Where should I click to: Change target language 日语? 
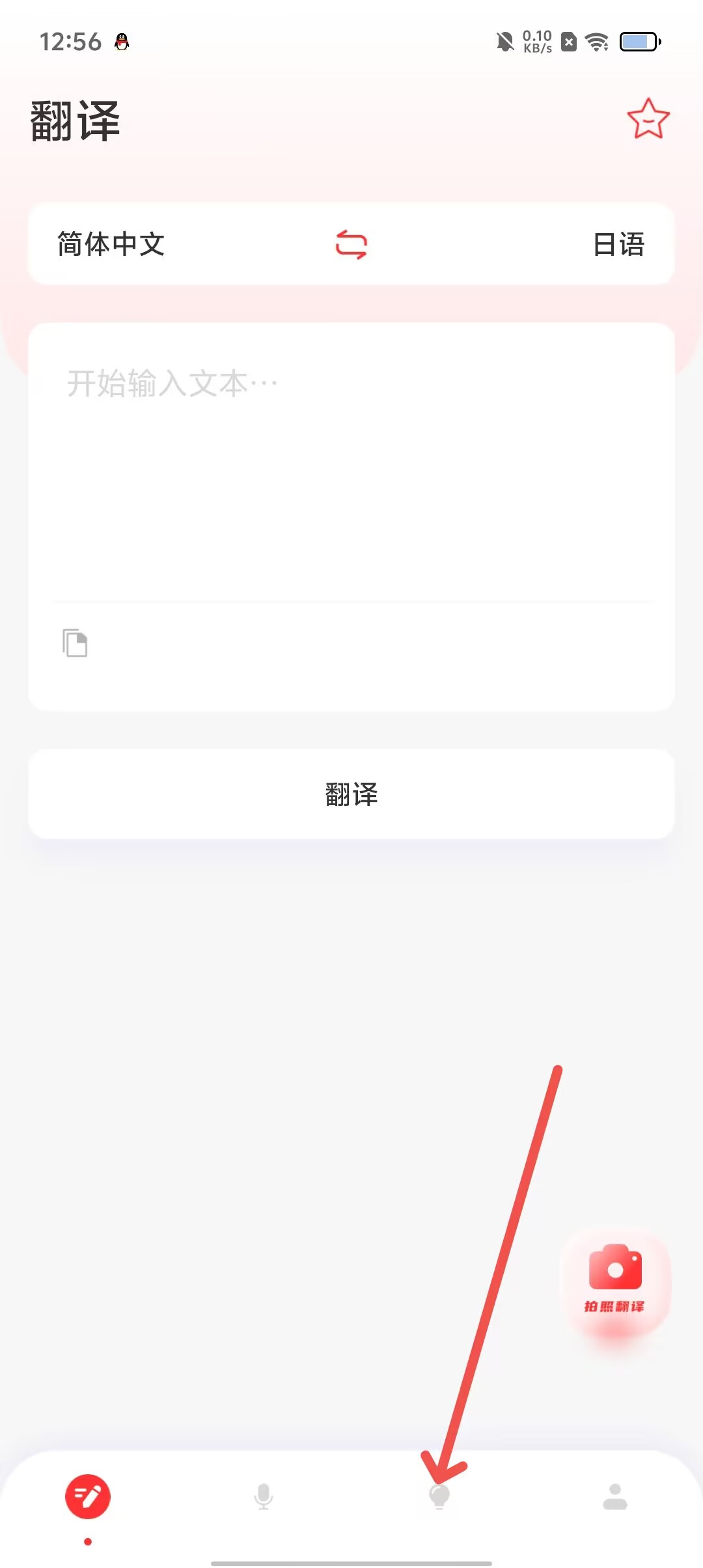tap(618, 245)
